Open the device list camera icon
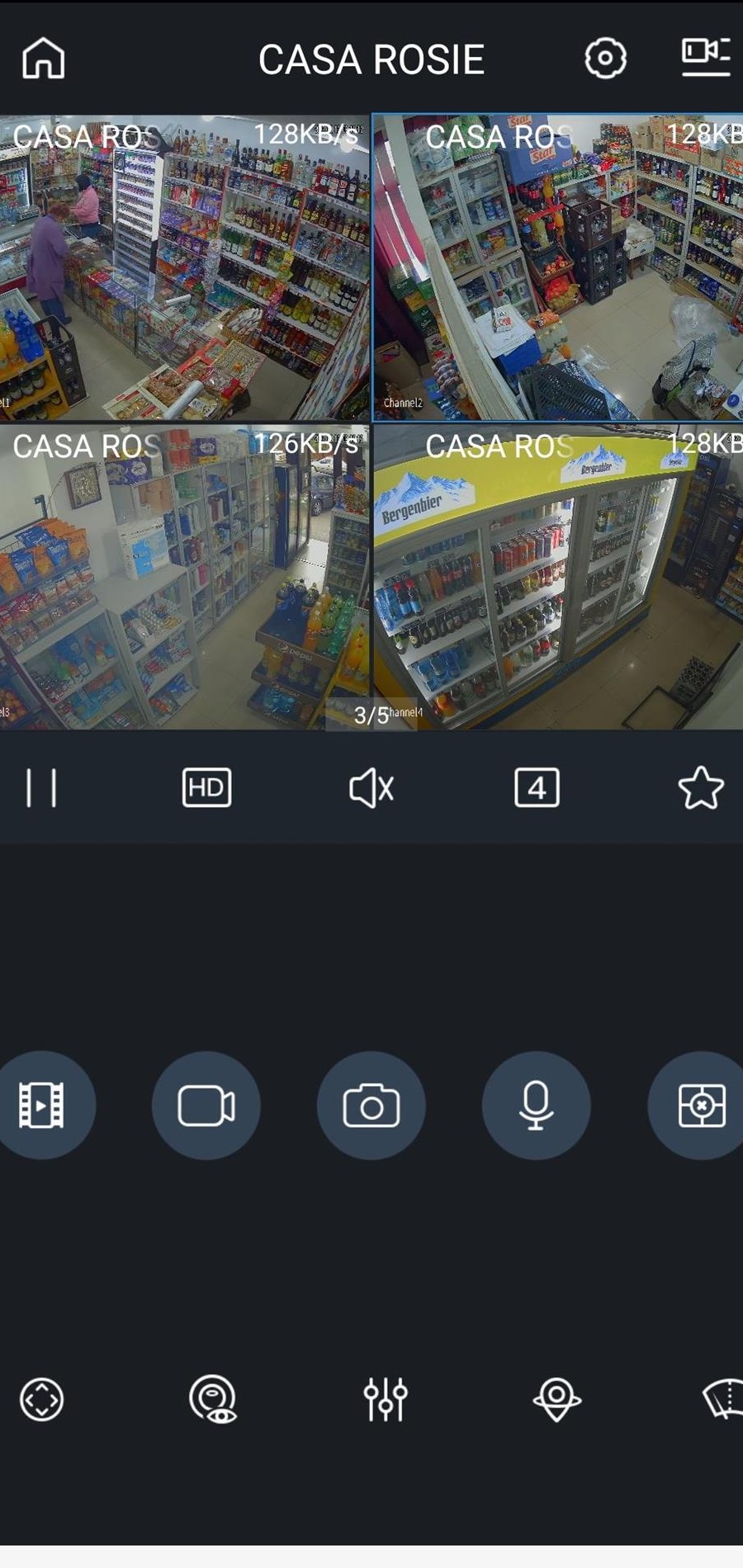 (x=705, y=57)
